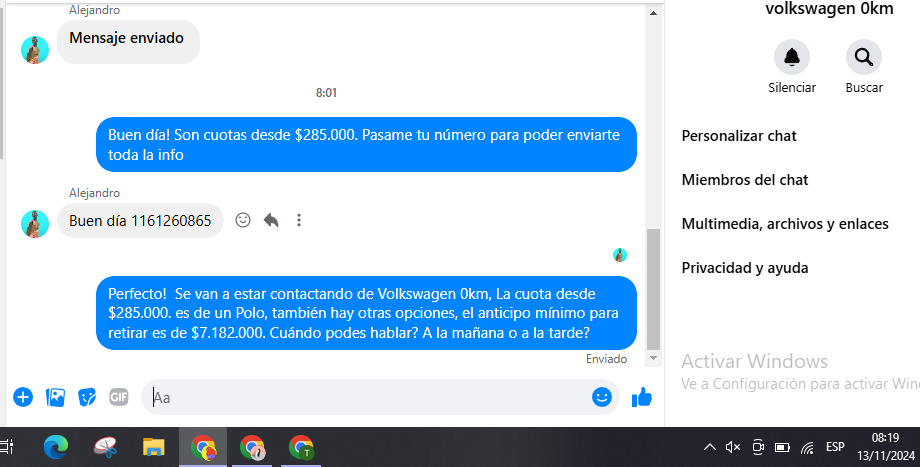920x467 pixels.
Task: Mute the chat with the Silenciar bell
Action: point(792,57)
